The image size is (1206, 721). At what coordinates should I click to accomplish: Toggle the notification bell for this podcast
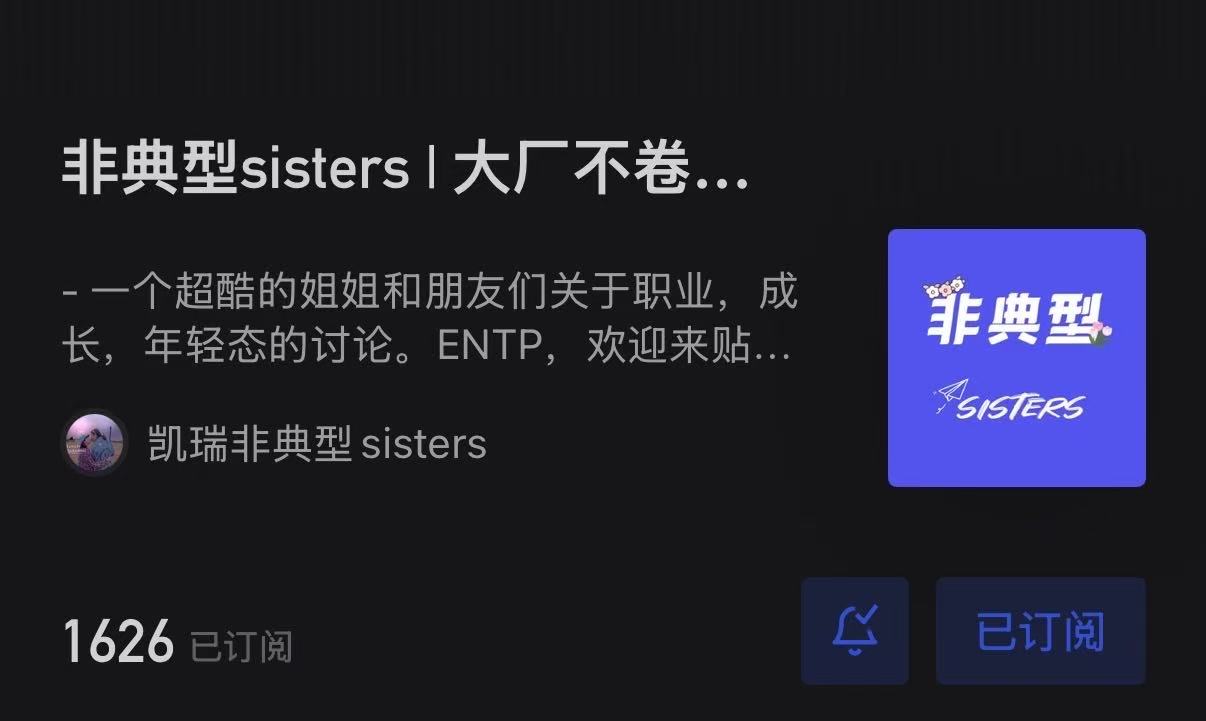(x=854, y=631)
